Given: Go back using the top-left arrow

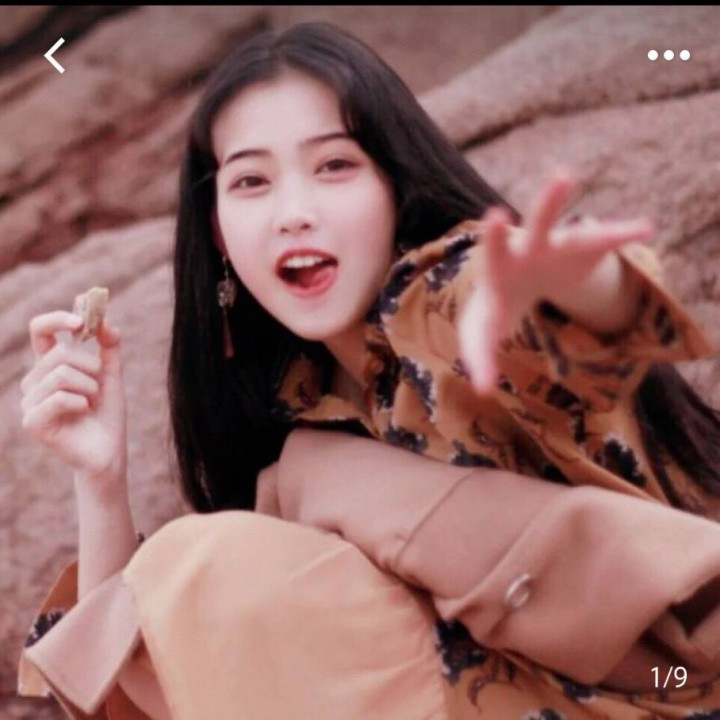Looking at the screenshot, I should click(55, 56).
